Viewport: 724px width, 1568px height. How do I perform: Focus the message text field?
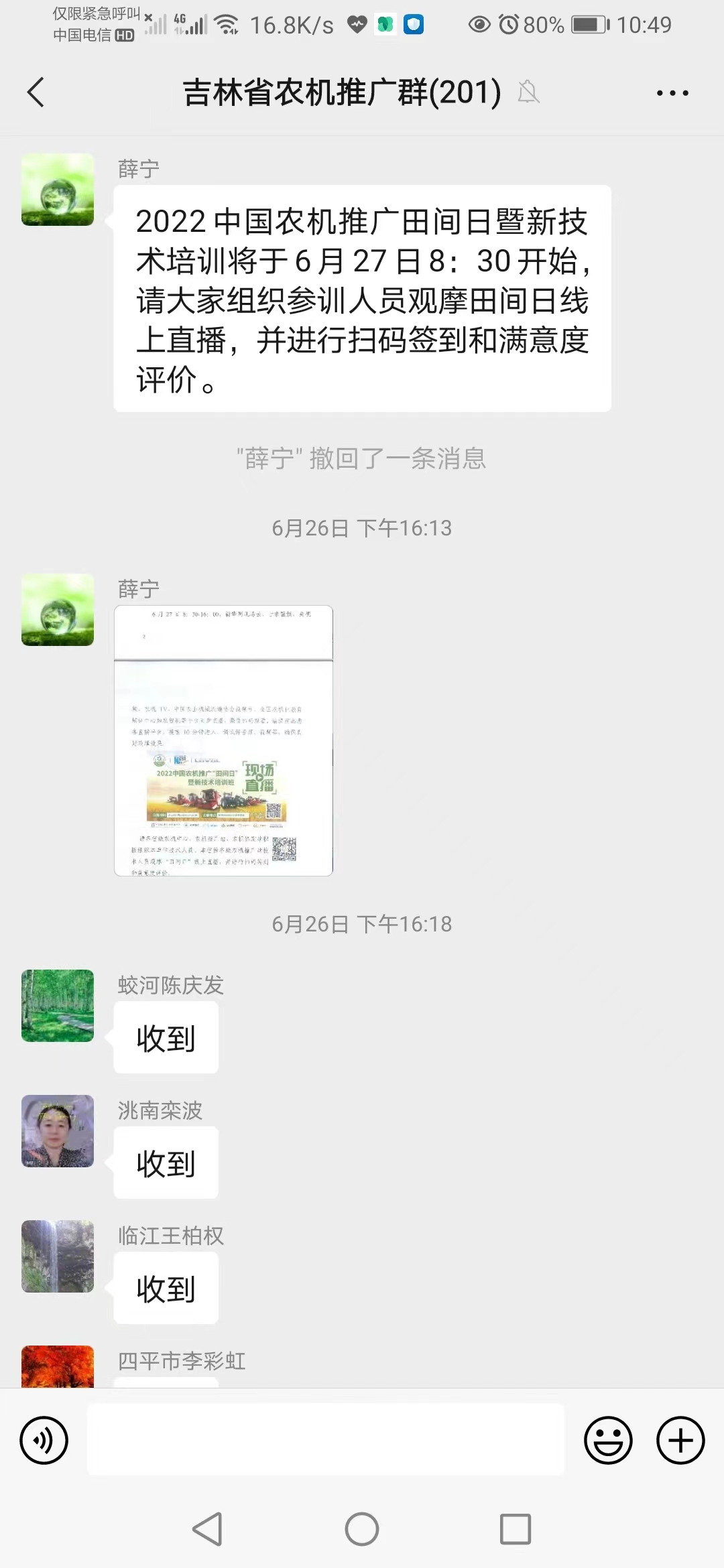[326, 1440]
